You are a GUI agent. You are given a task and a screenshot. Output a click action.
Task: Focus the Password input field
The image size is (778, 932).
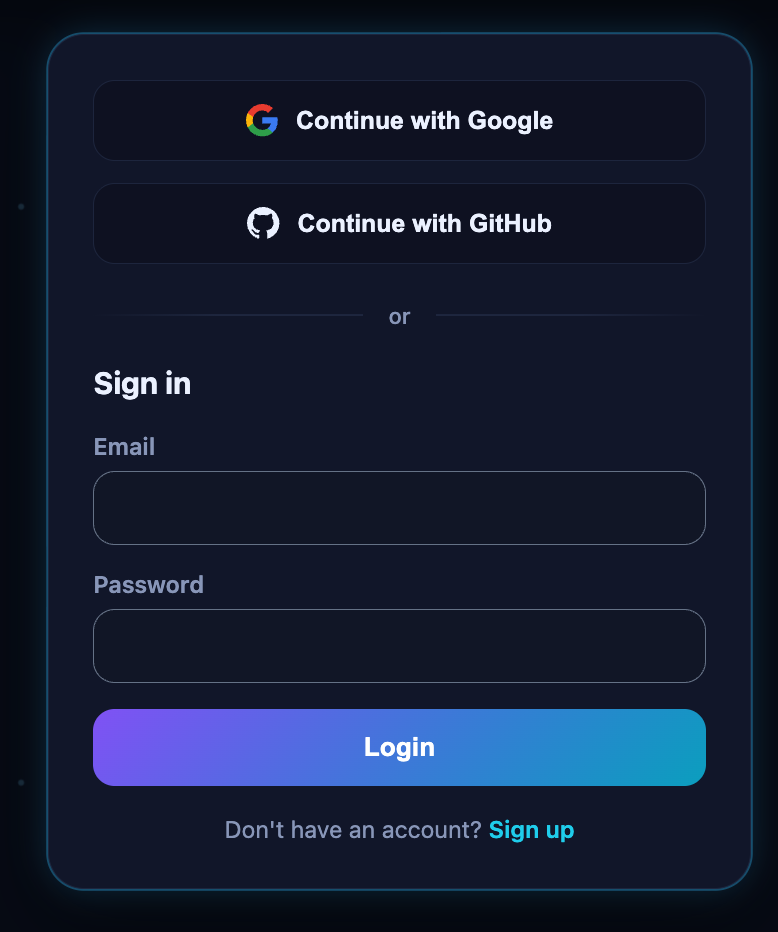(399, 645)
